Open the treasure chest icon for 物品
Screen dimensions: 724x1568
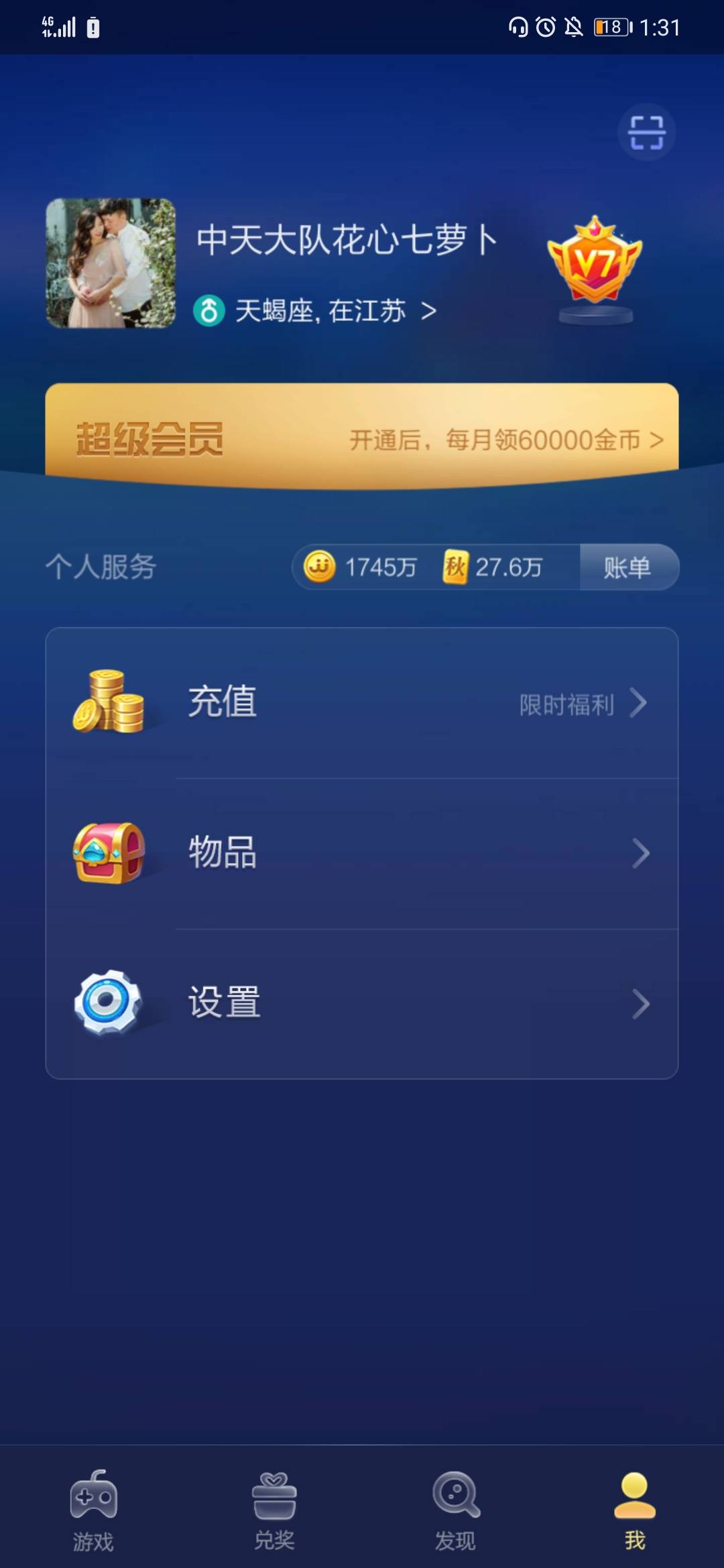[107, 852]
